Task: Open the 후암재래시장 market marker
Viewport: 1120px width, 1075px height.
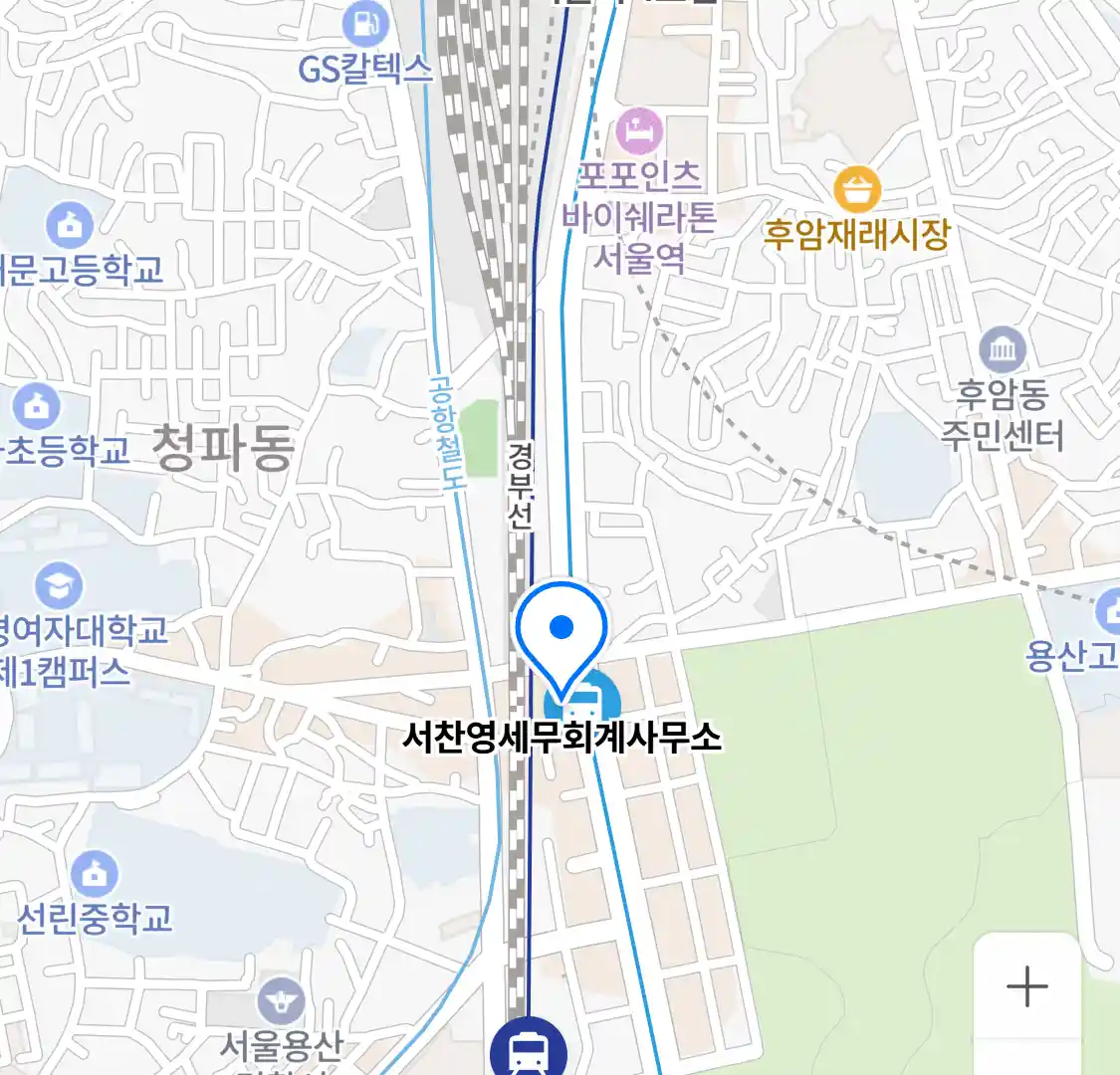Action: point(856,190)
